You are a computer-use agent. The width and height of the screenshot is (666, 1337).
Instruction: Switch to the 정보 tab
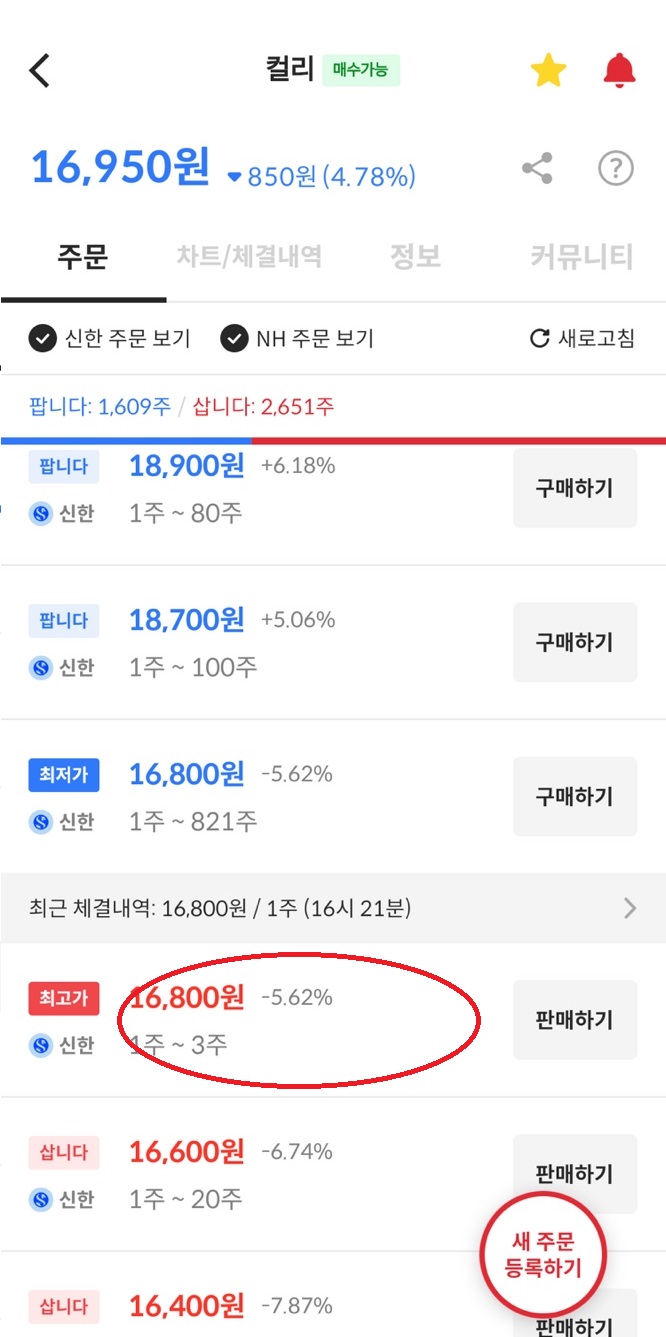pos(415,257)
